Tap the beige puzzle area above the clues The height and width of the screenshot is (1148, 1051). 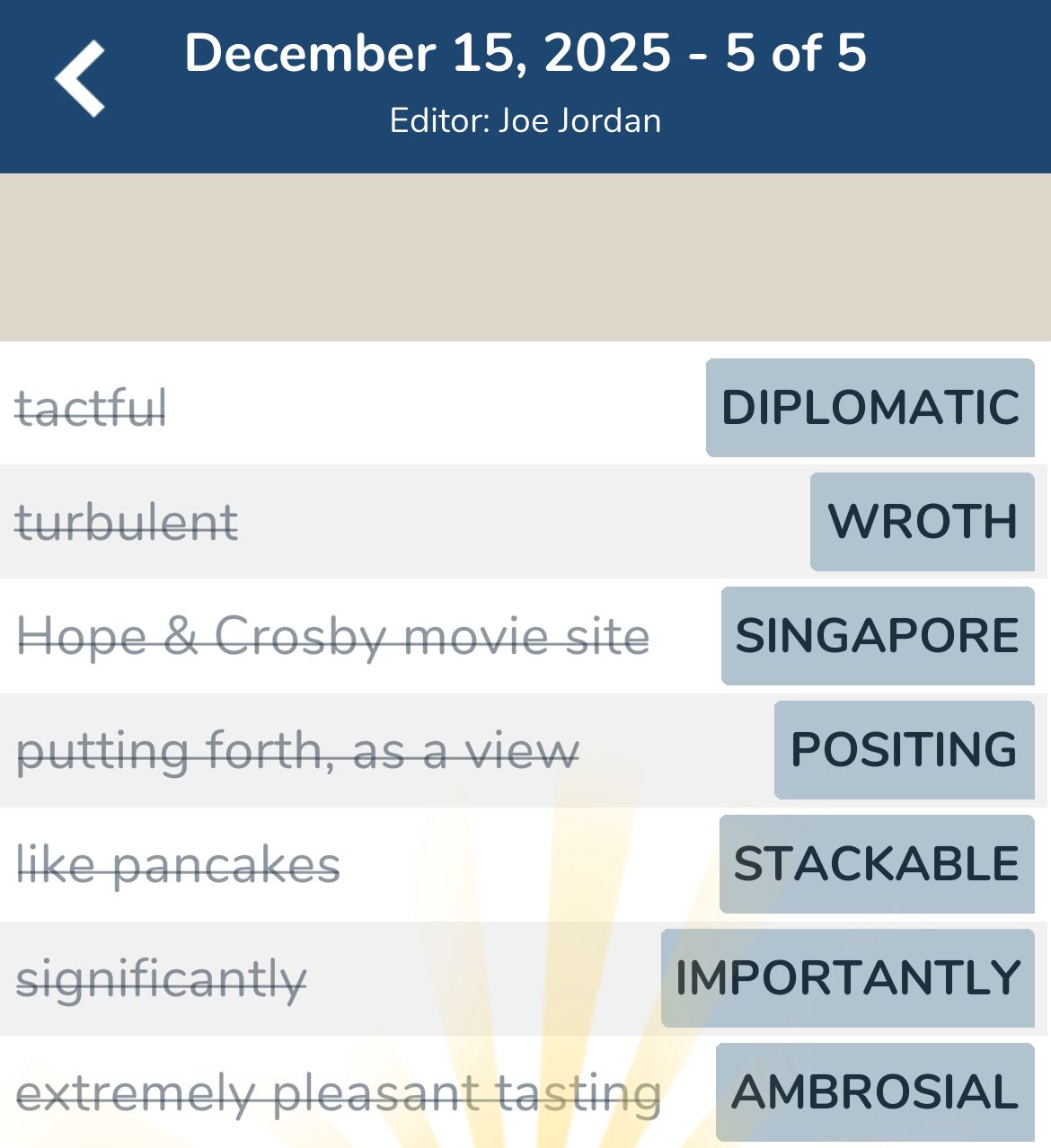pos(525,256)
